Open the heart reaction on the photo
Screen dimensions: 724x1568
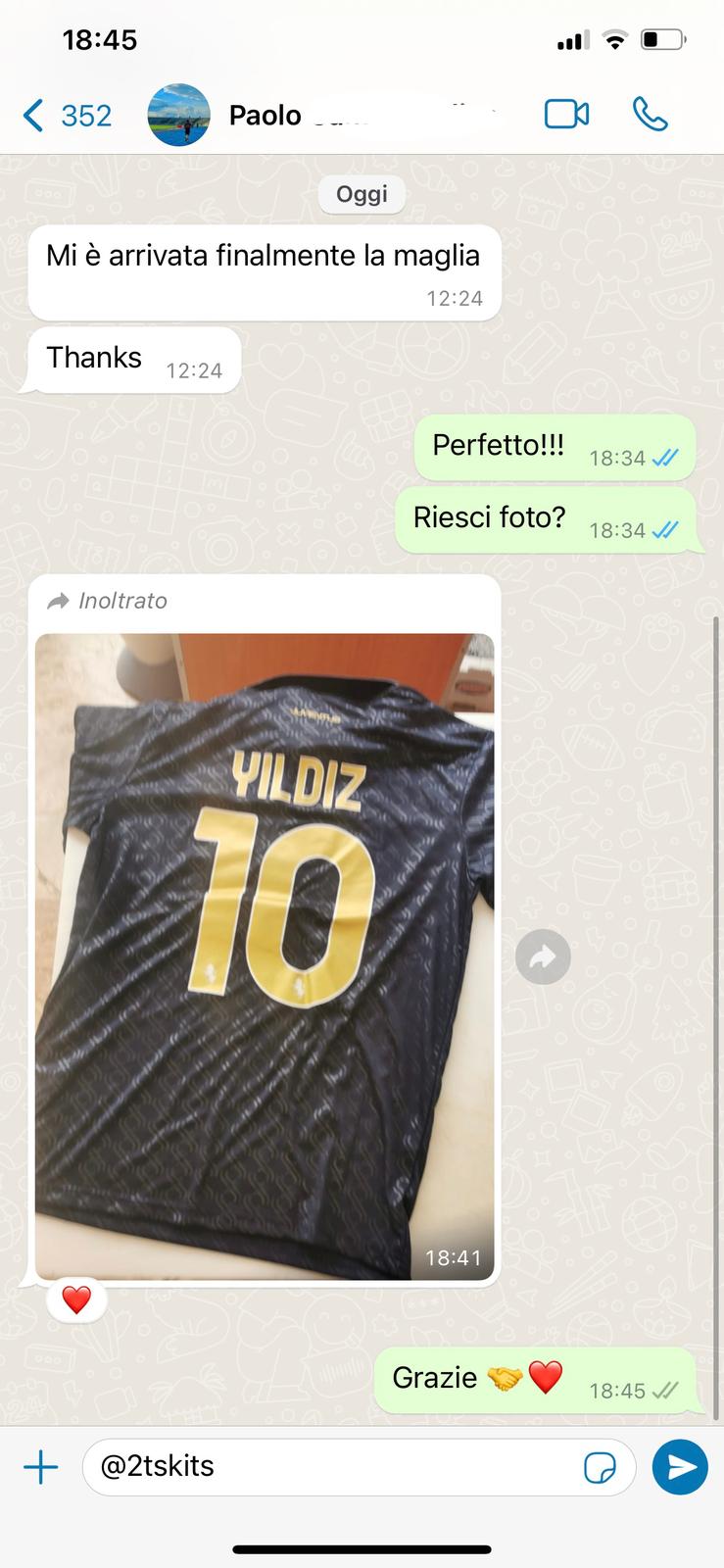point(76,1300)
